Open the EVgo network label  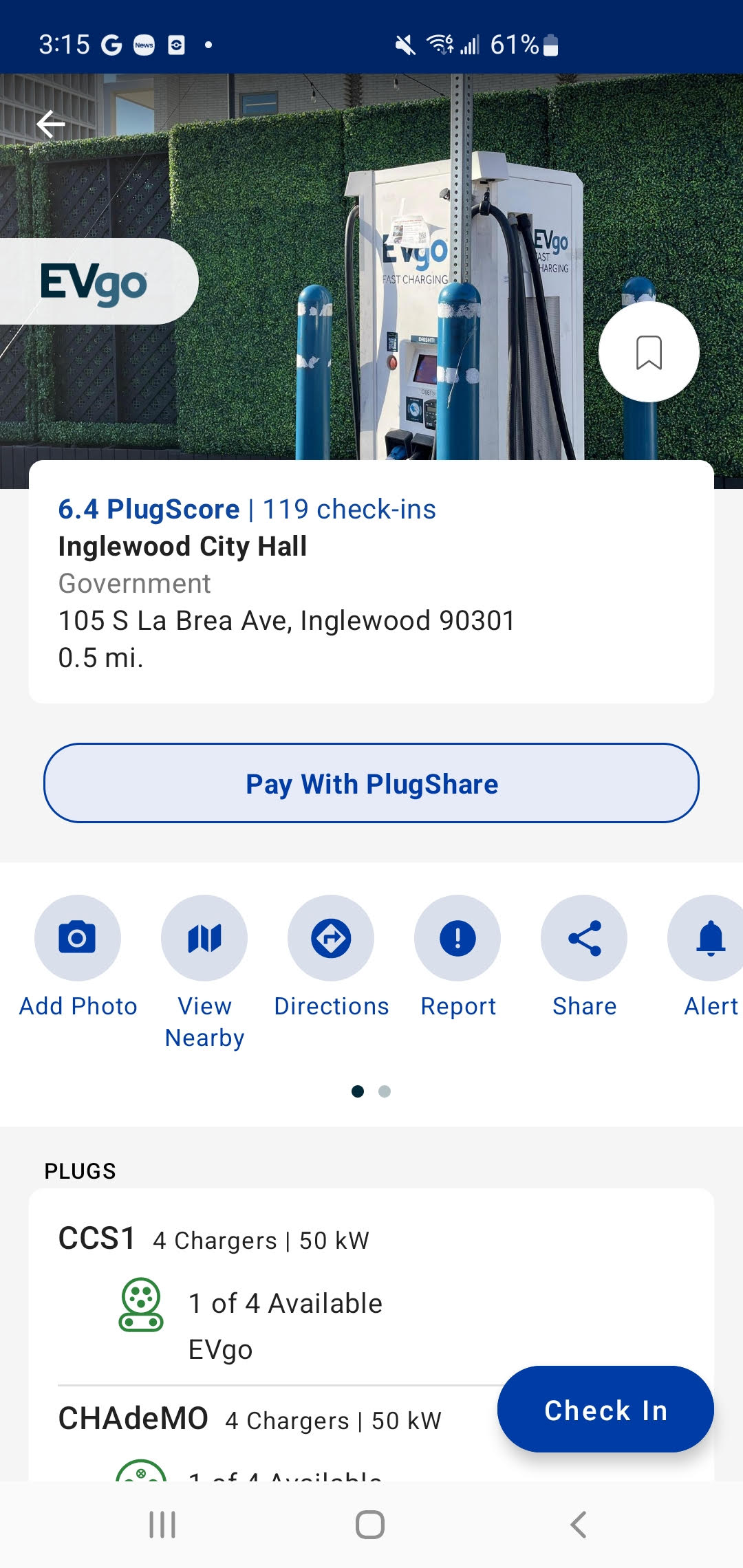[x=220, y=1349]
